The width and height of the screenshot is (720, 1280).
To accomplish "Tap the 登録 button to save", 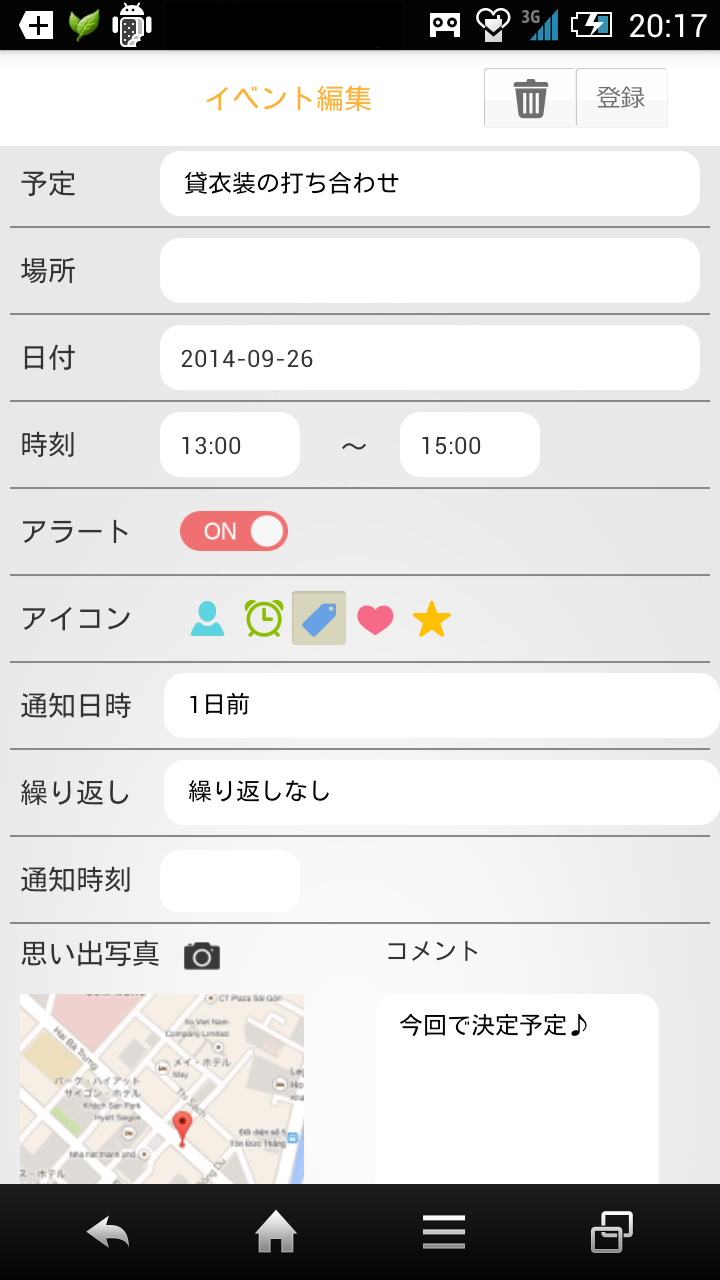I will tap(621, 98).
